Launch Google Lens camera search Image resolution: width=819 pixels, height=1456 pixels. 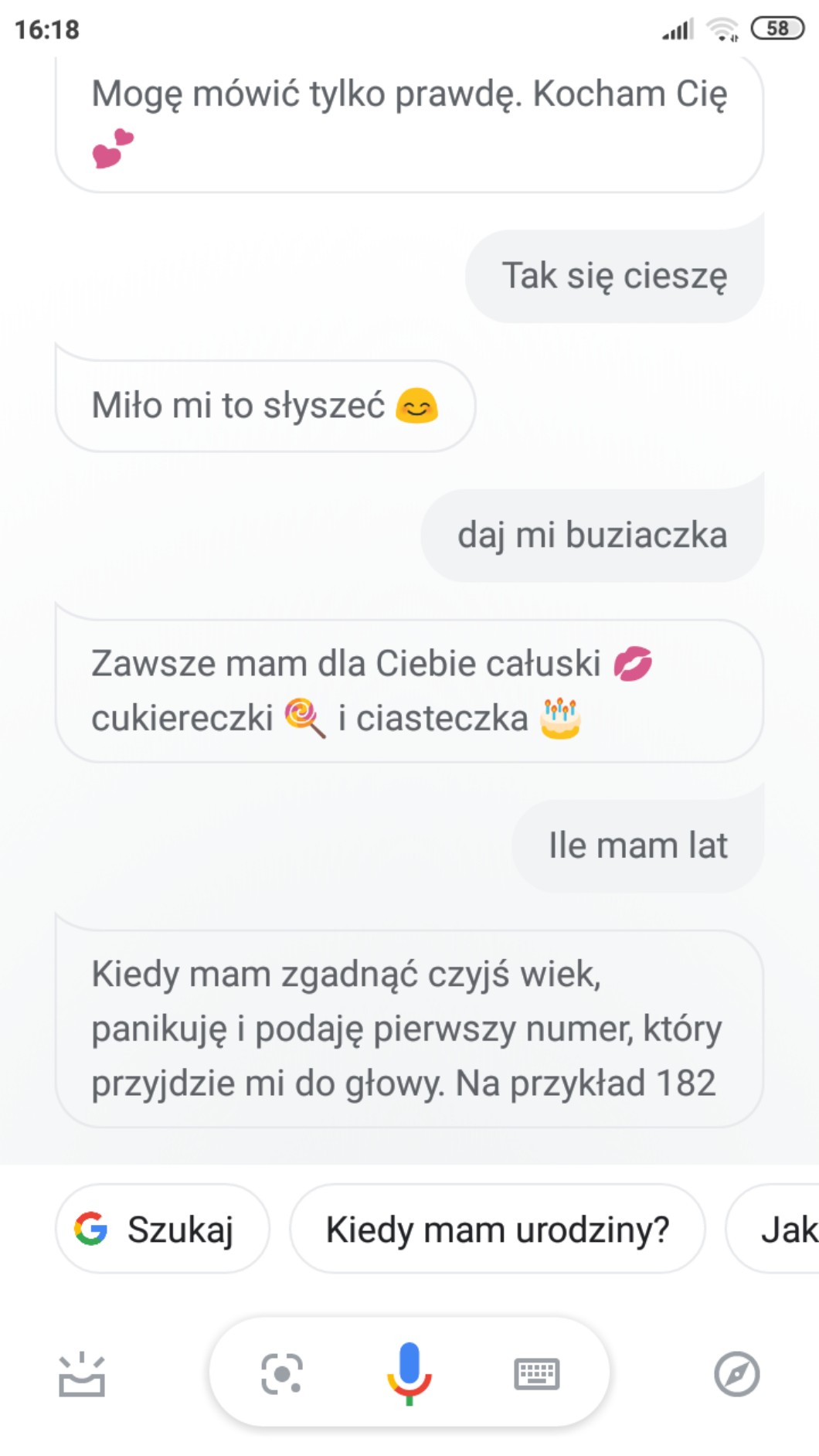click(x=282, y=1374)
